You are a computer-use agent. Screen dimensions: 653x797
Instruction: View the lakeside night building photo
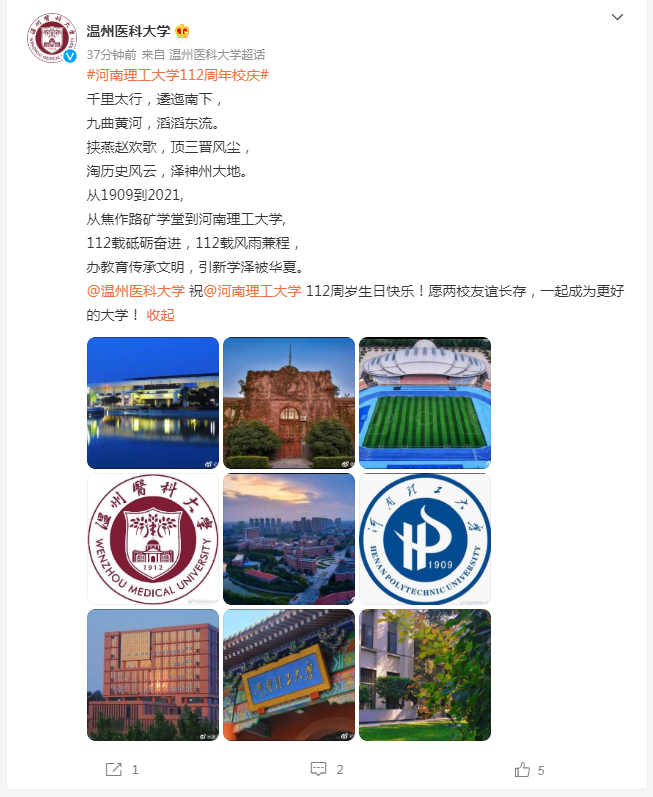[153, 403]
